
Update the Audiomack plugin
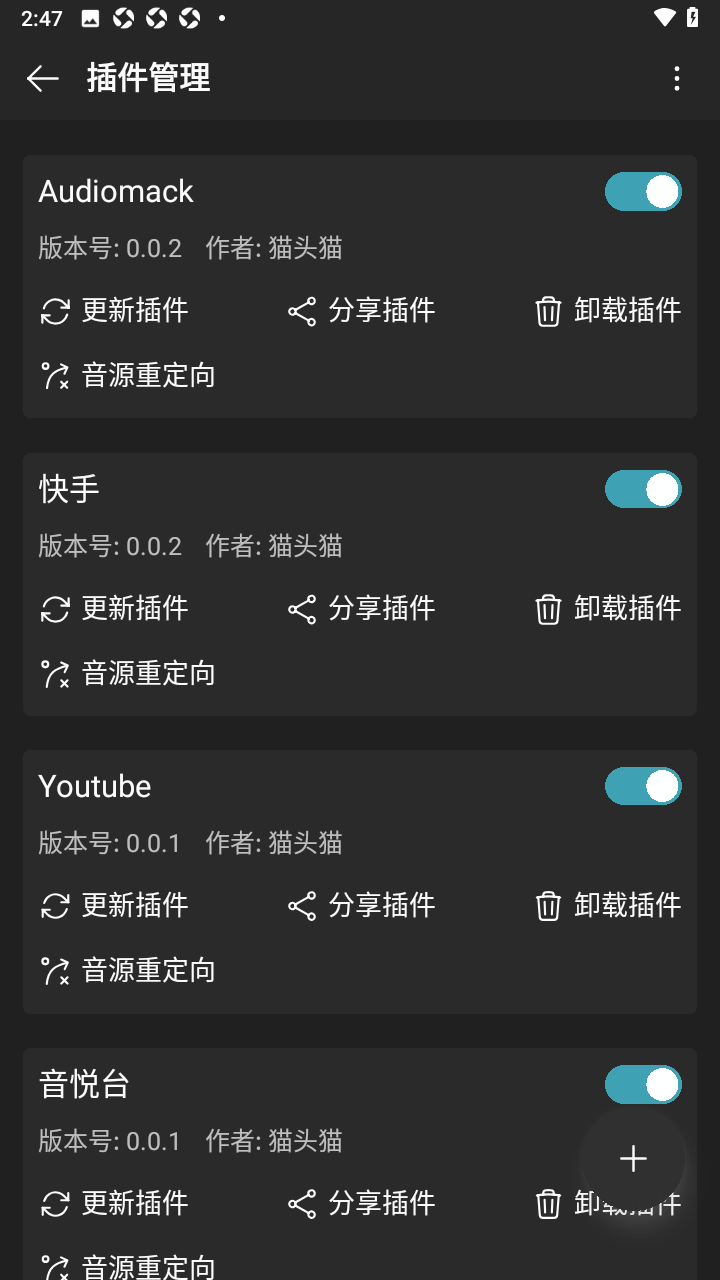[x=114, y=311]
